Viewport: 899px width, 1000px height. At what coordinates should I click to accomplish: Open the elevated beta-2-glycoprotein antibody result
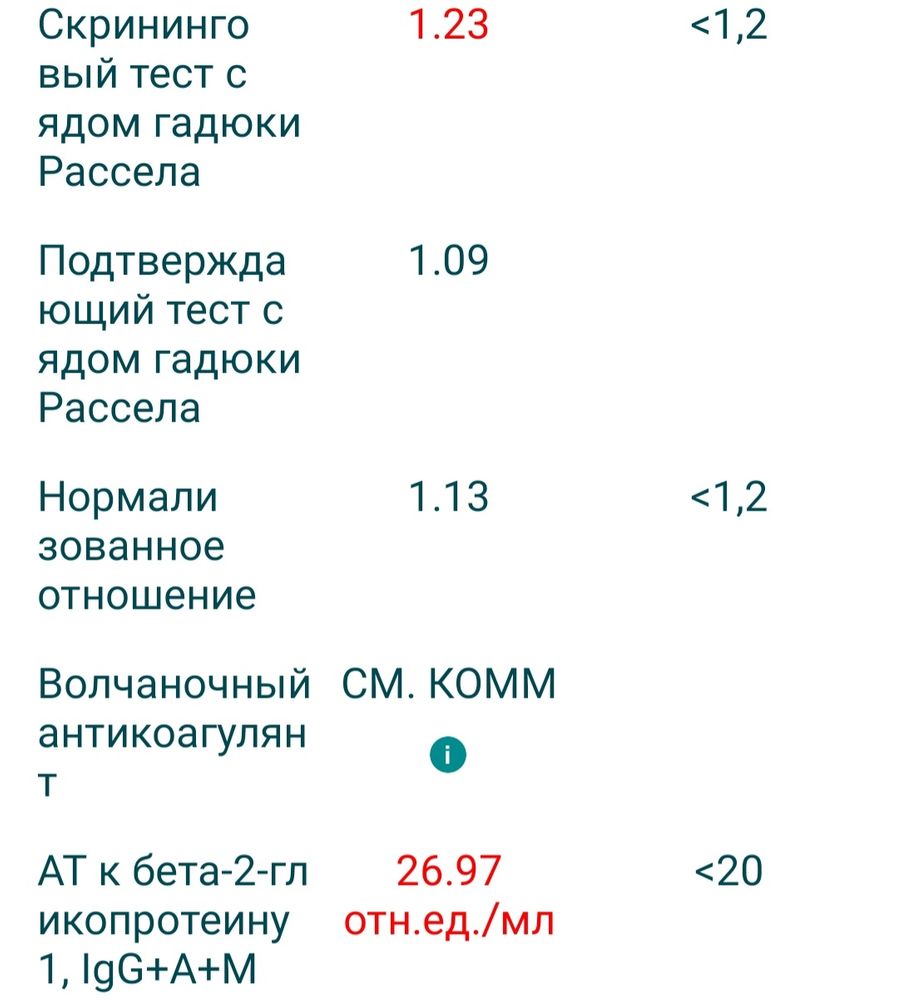(x=448, y=895)
